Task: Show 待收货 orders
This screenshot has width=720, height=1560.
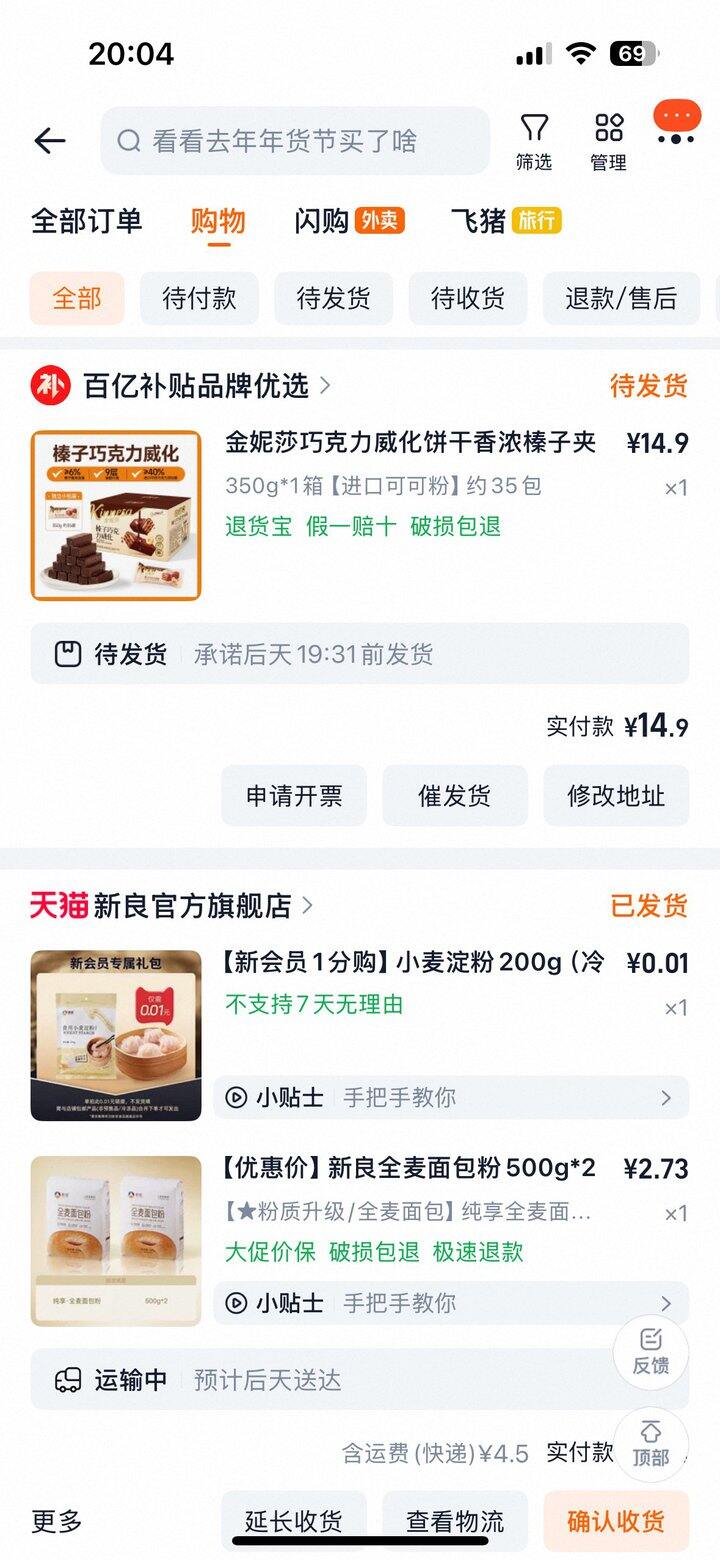Action: coord(467,298)
